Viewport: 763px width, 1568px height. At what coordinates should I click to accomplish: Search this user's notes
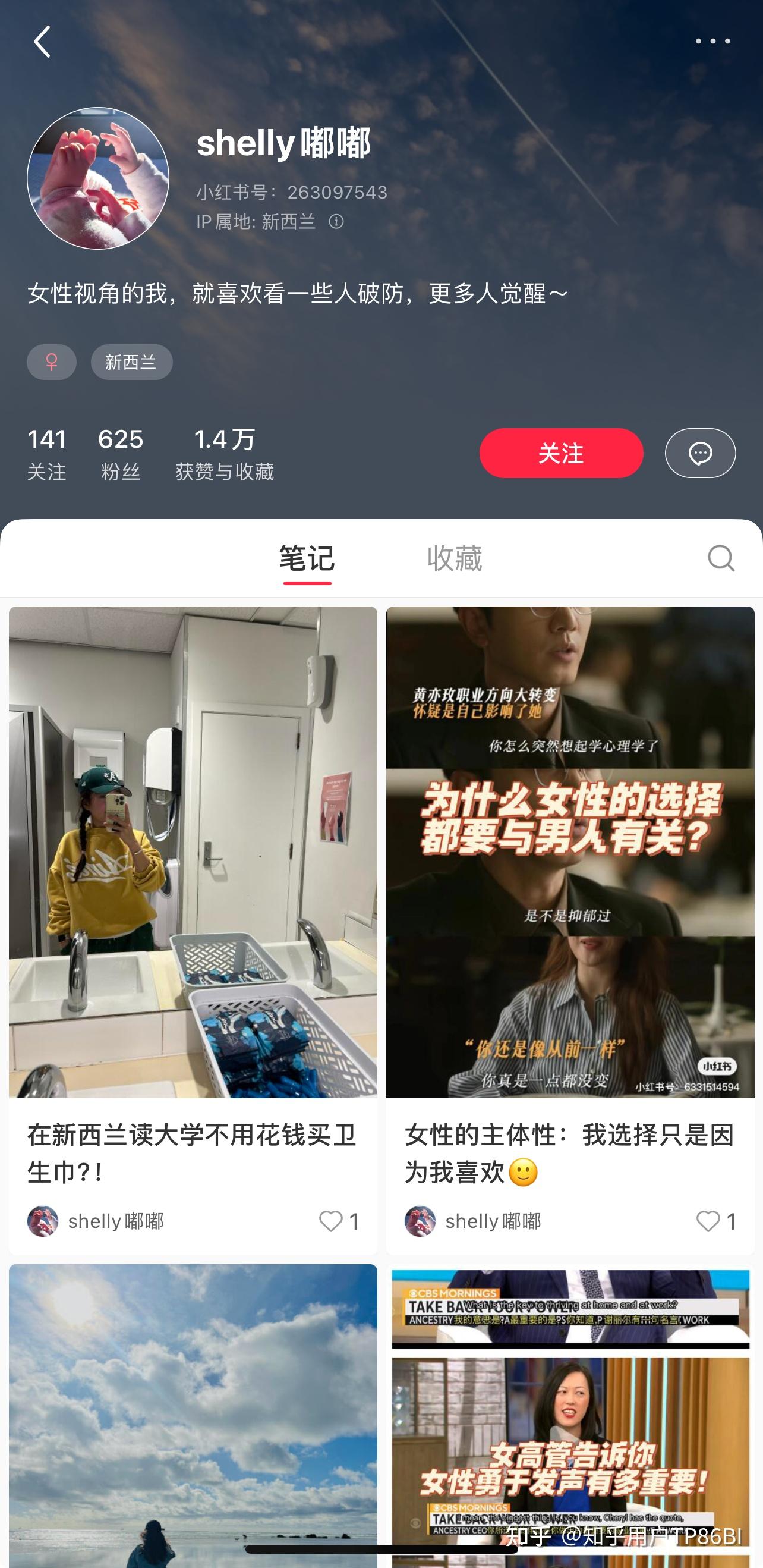tap(721, 558)
